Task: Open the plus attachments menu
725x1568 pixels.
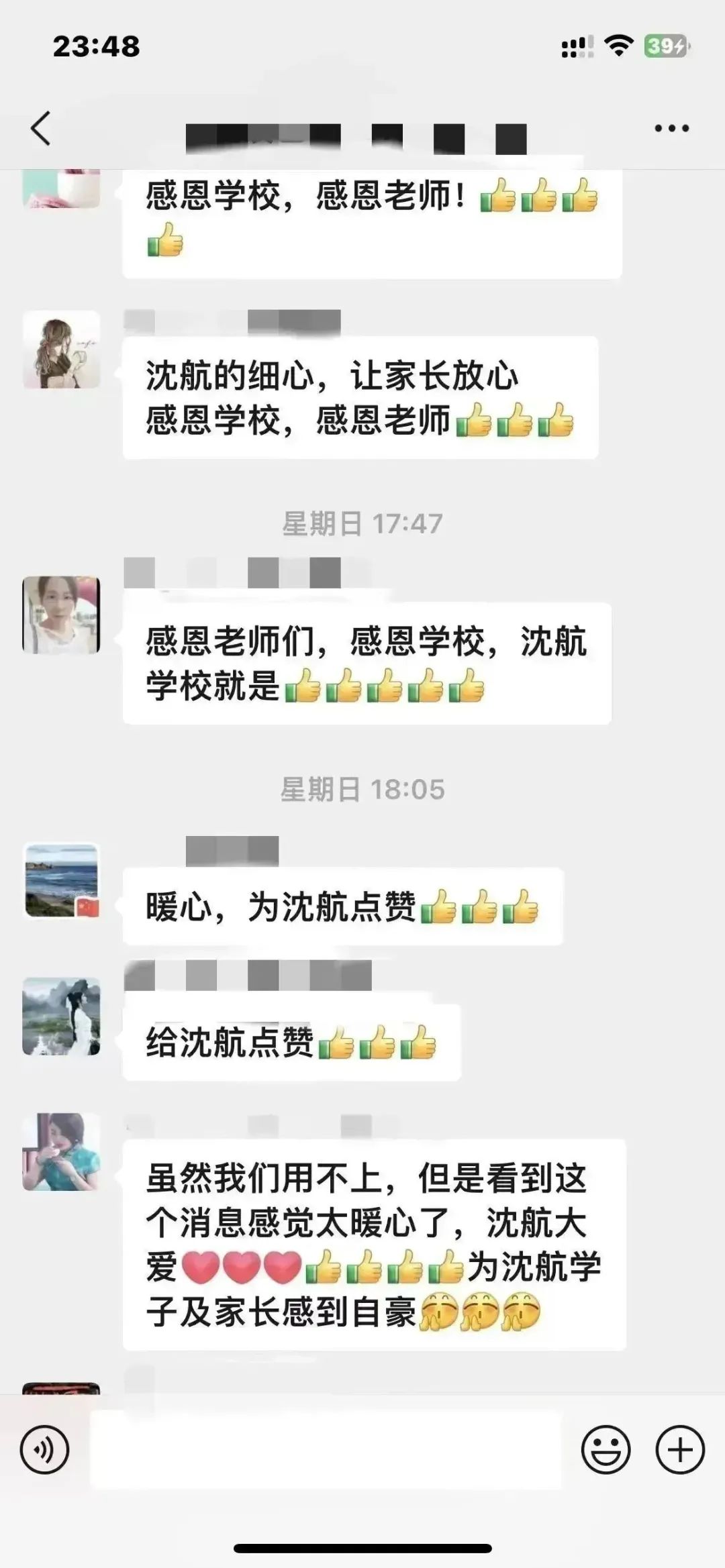Action: pyautogui.click(x=679, y=1450)
